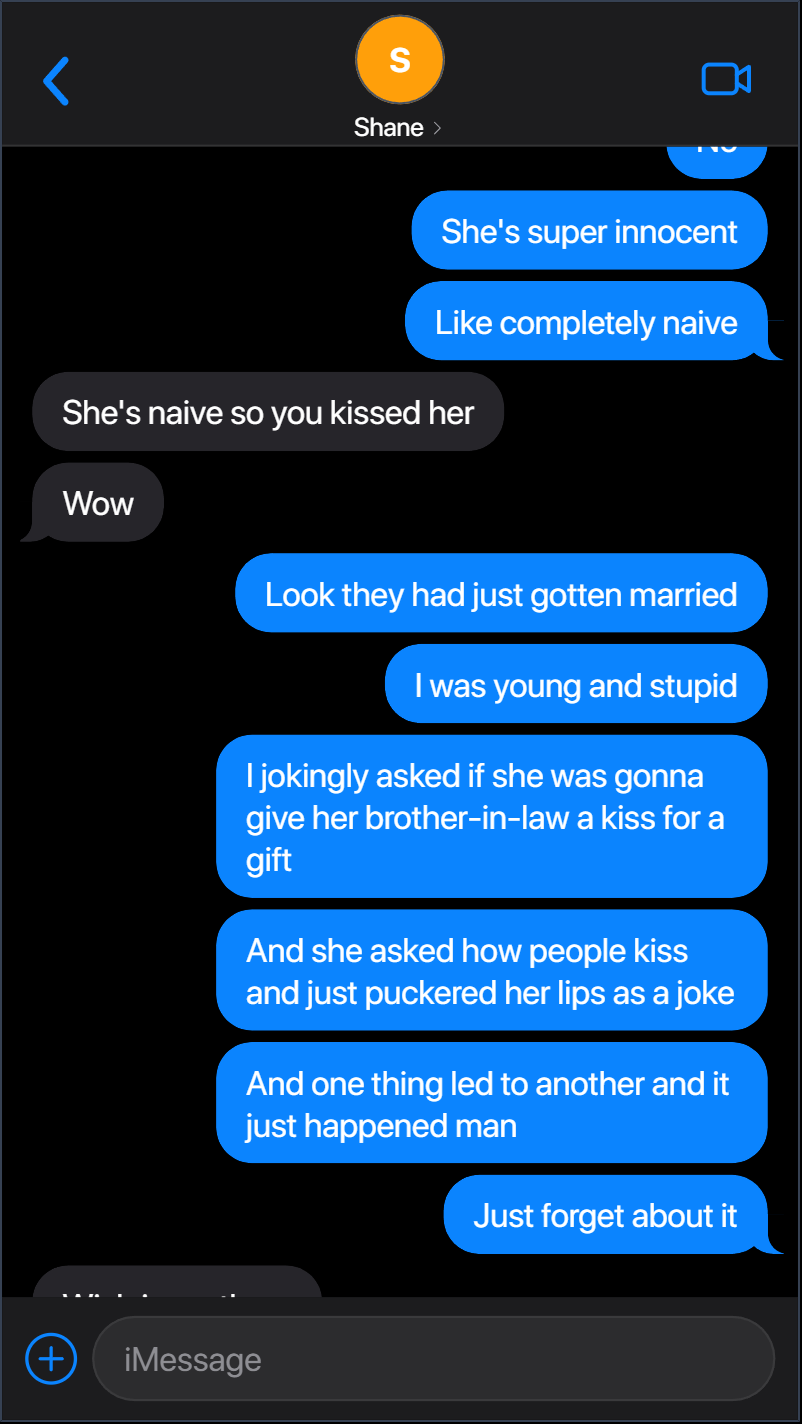The height and width of the screenshot is (1424, 802).
Task: Focus the iMessage text field
Action: click(433, 1359)
